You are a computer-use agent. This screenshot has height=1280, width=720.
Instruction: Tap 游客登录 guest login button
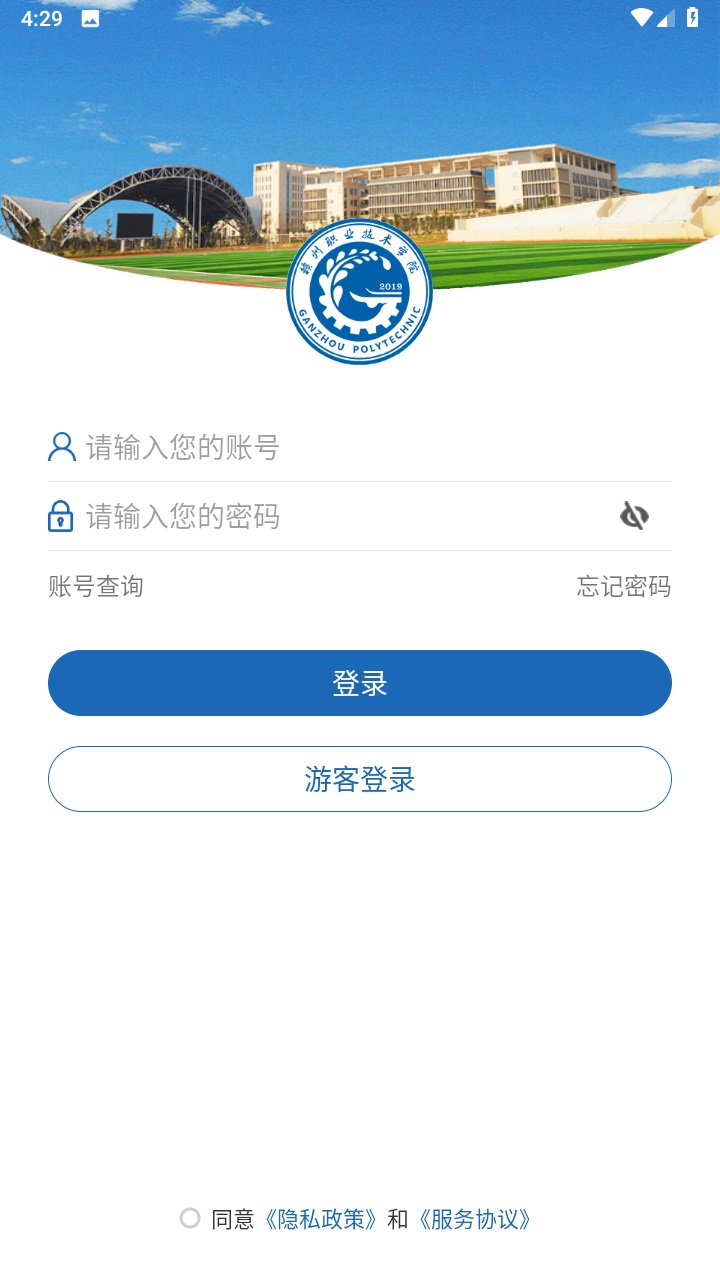pyautogui.click(x=359, y=778)
